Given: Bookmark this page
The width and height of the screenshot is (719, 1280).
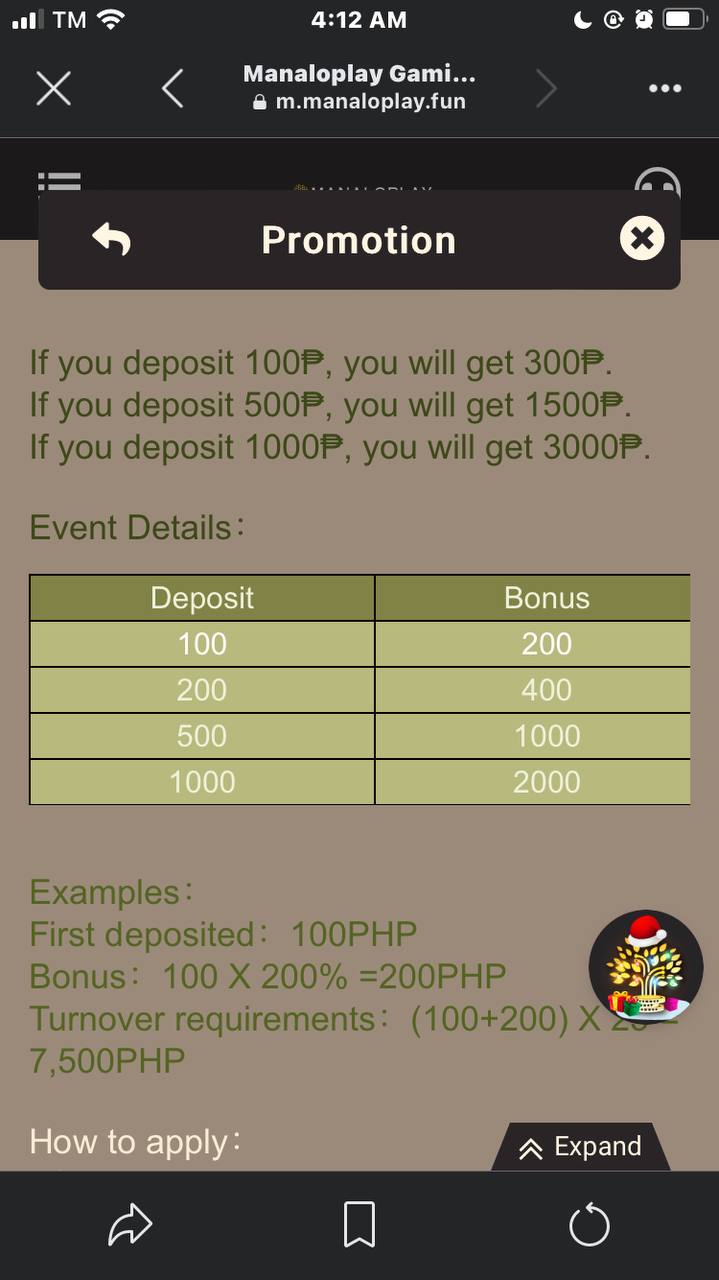Looking at the screenshot, I should [359, 1225].
